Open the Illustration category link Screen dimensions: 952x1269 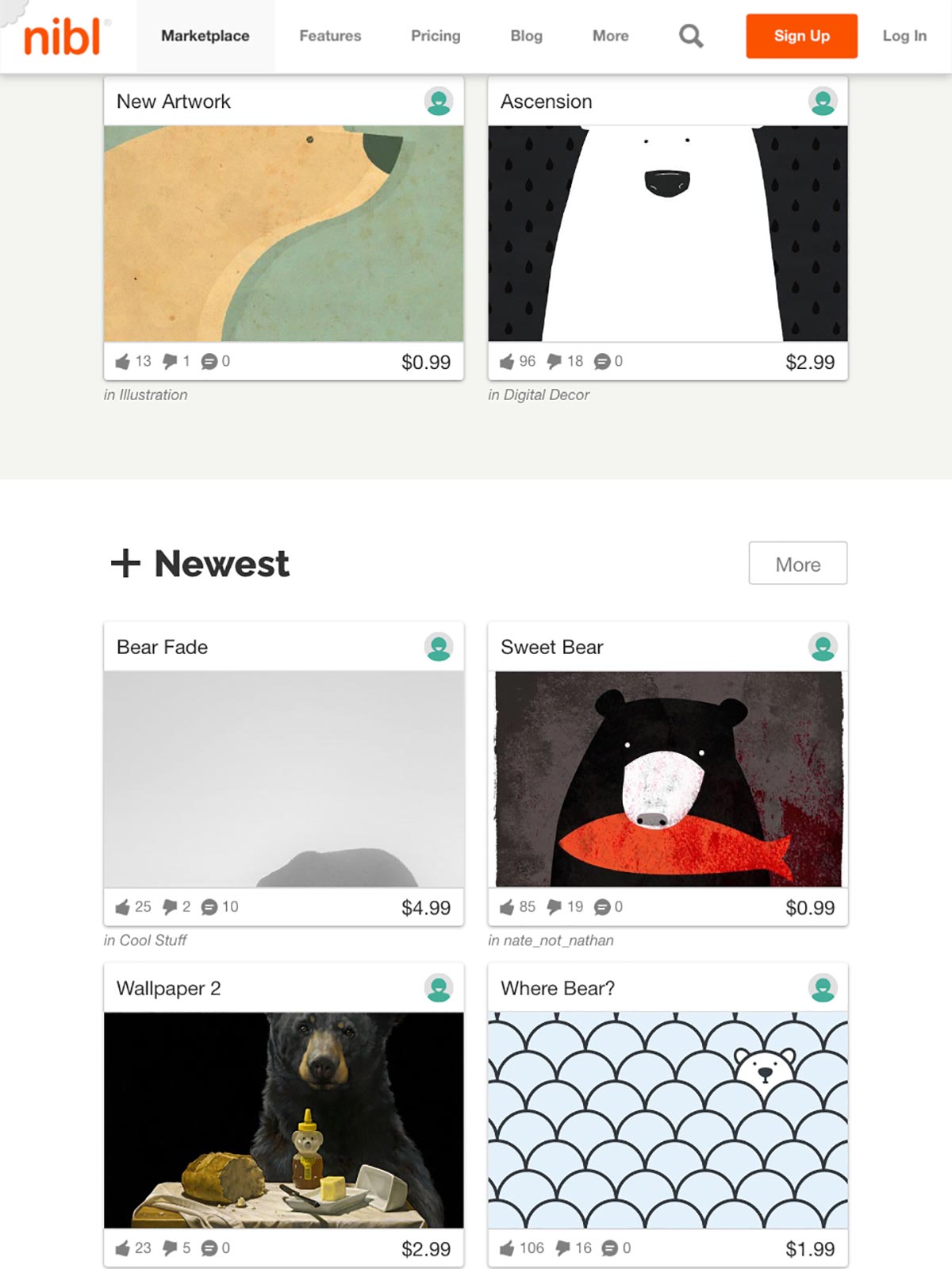[x=153, y=394]
